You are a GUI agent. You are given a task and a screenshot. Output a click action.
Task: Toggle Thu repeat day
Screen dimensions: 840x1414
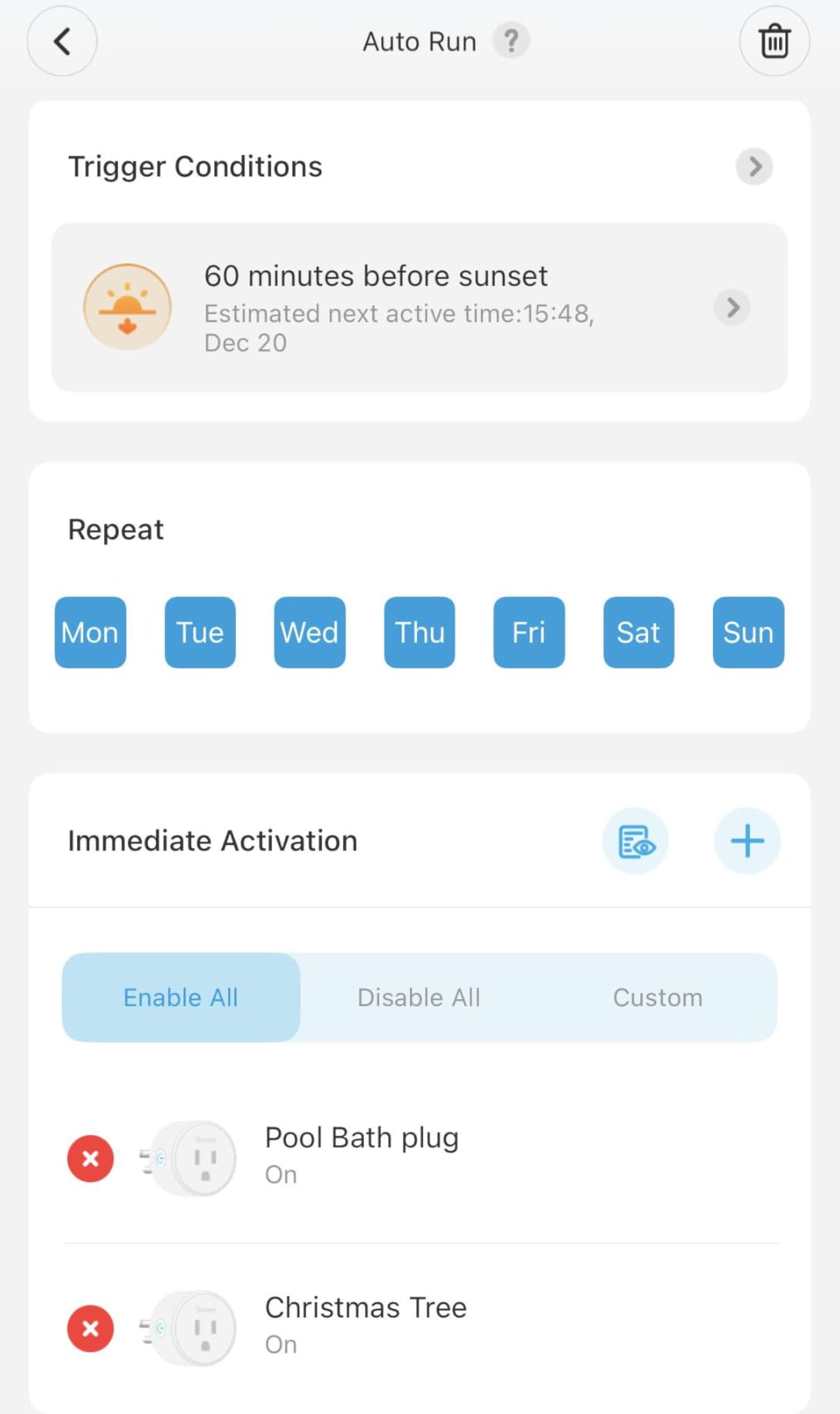pyautogui.click(x=419, y=632)
